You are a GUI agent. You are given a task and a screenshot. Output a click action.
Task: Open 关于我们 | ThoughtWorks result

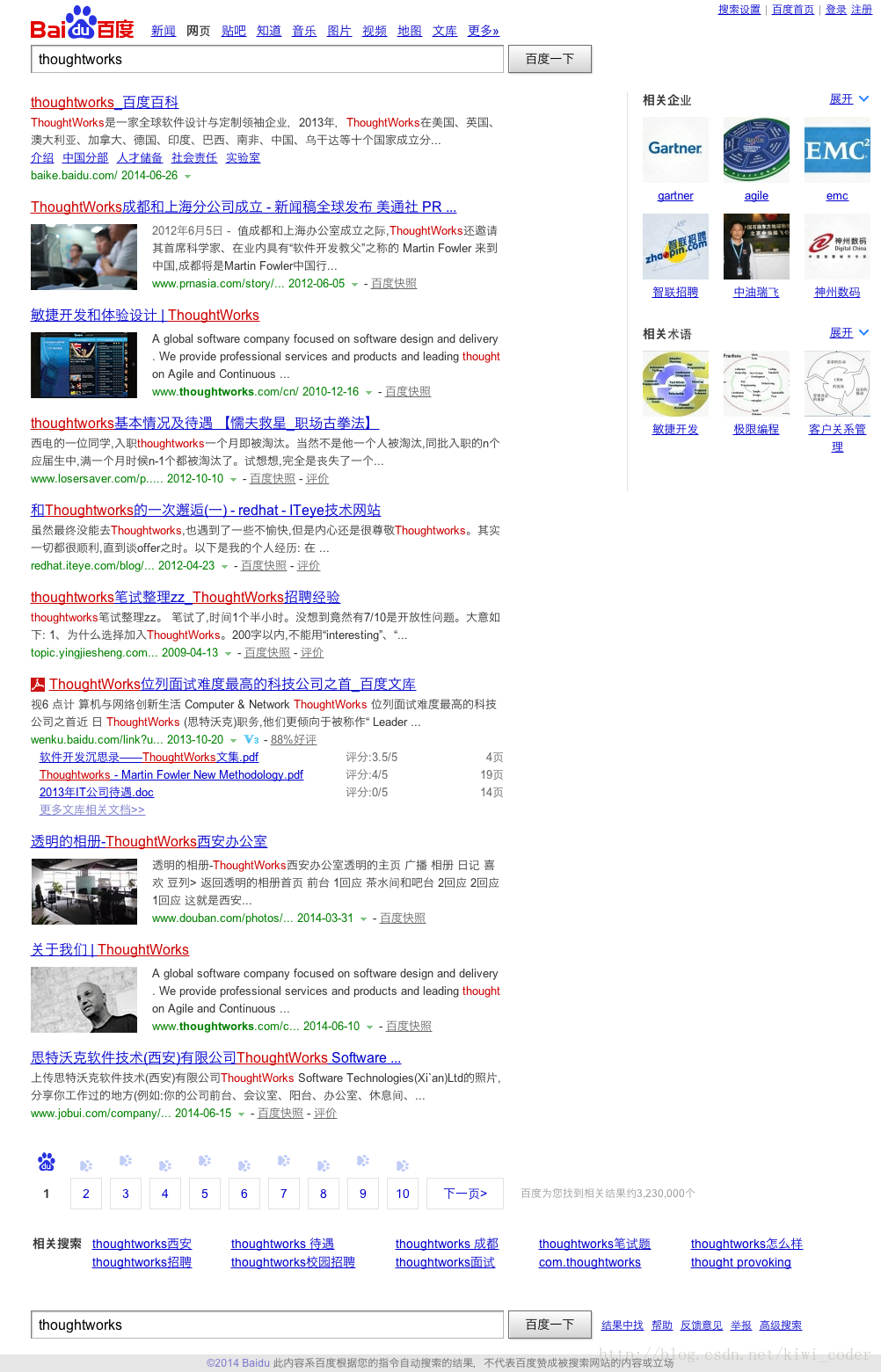coord(110,949)
